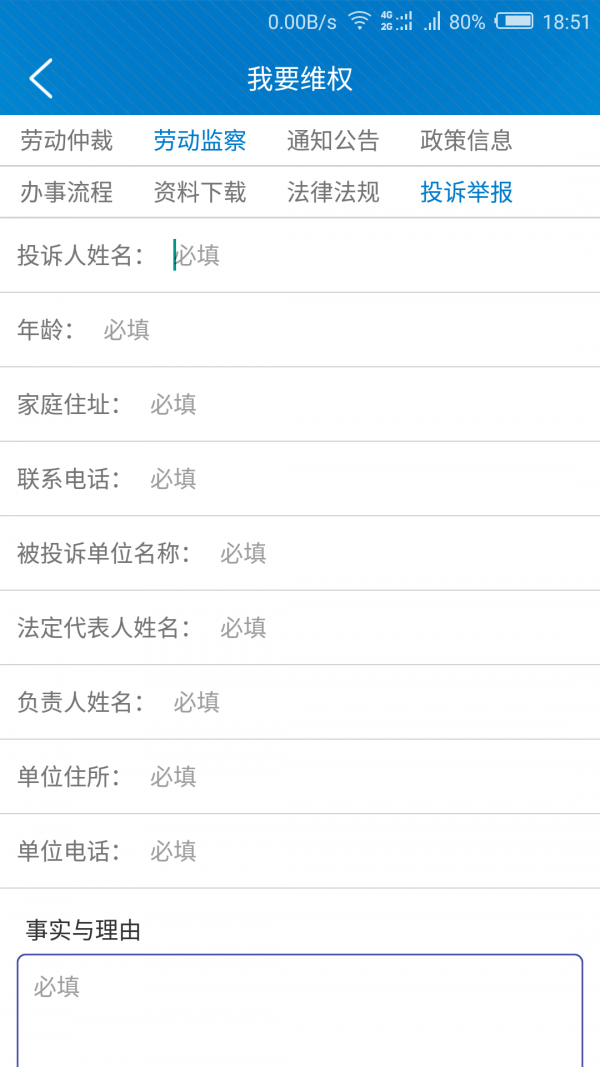Image resolution: width=600 pixels, height=1067 pixels.
Task: Open the 政策信息 tab
Action: [466, 141]
